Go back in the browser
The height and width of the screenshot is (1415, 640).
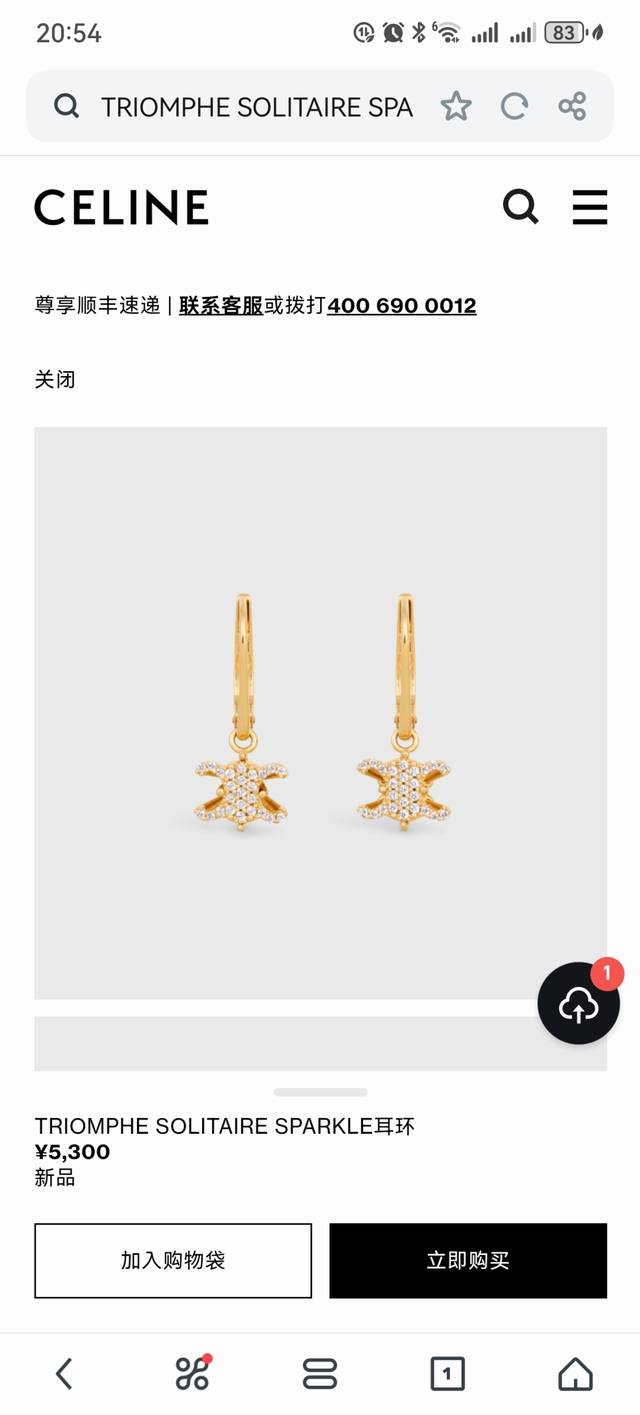pyautogui.click(x=64, y=1373)
